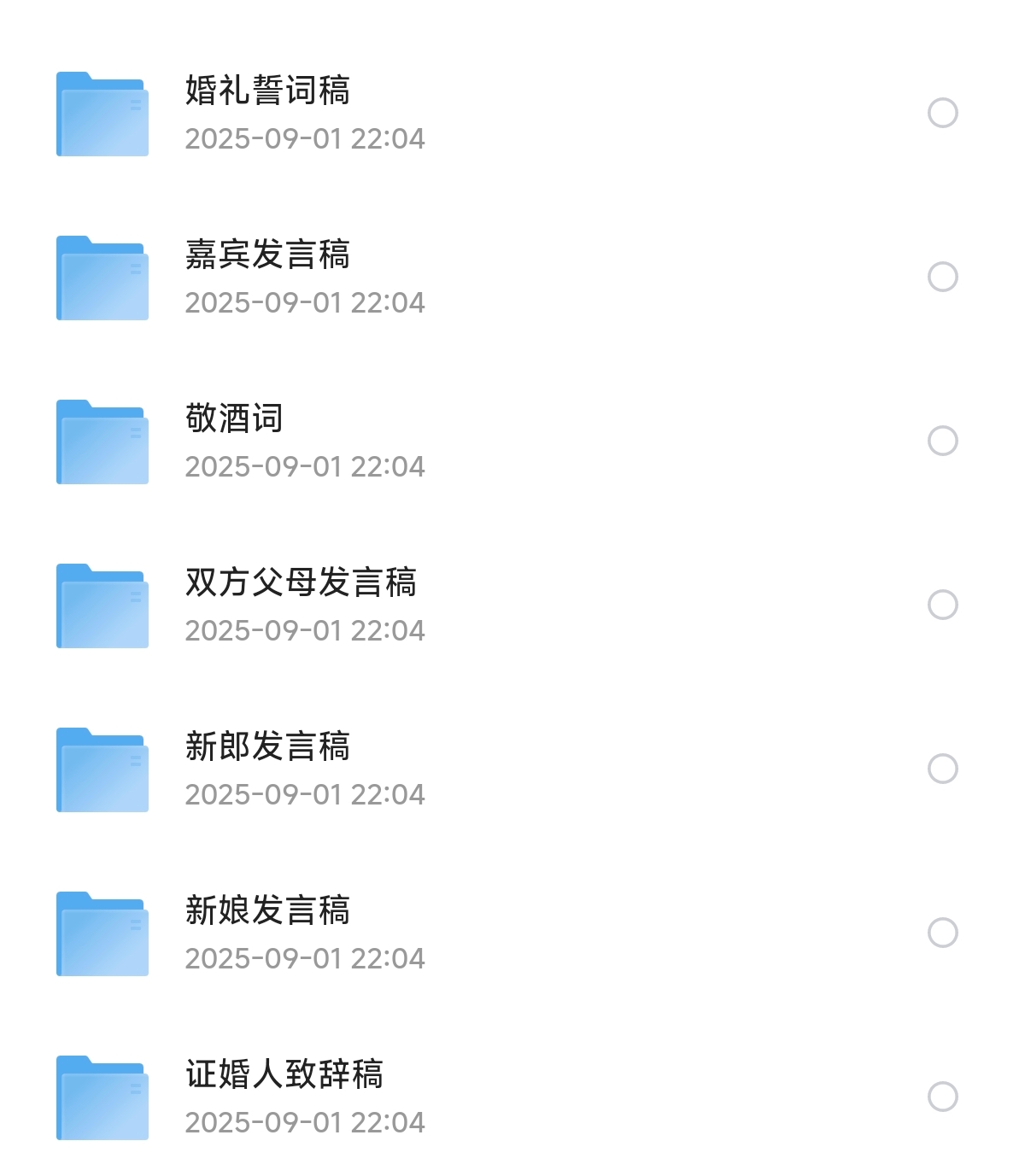The height and width of the screenshot is (1176, 1025).
Task: Select the checkbox next to 敬酒词
Action: (943, 439)
